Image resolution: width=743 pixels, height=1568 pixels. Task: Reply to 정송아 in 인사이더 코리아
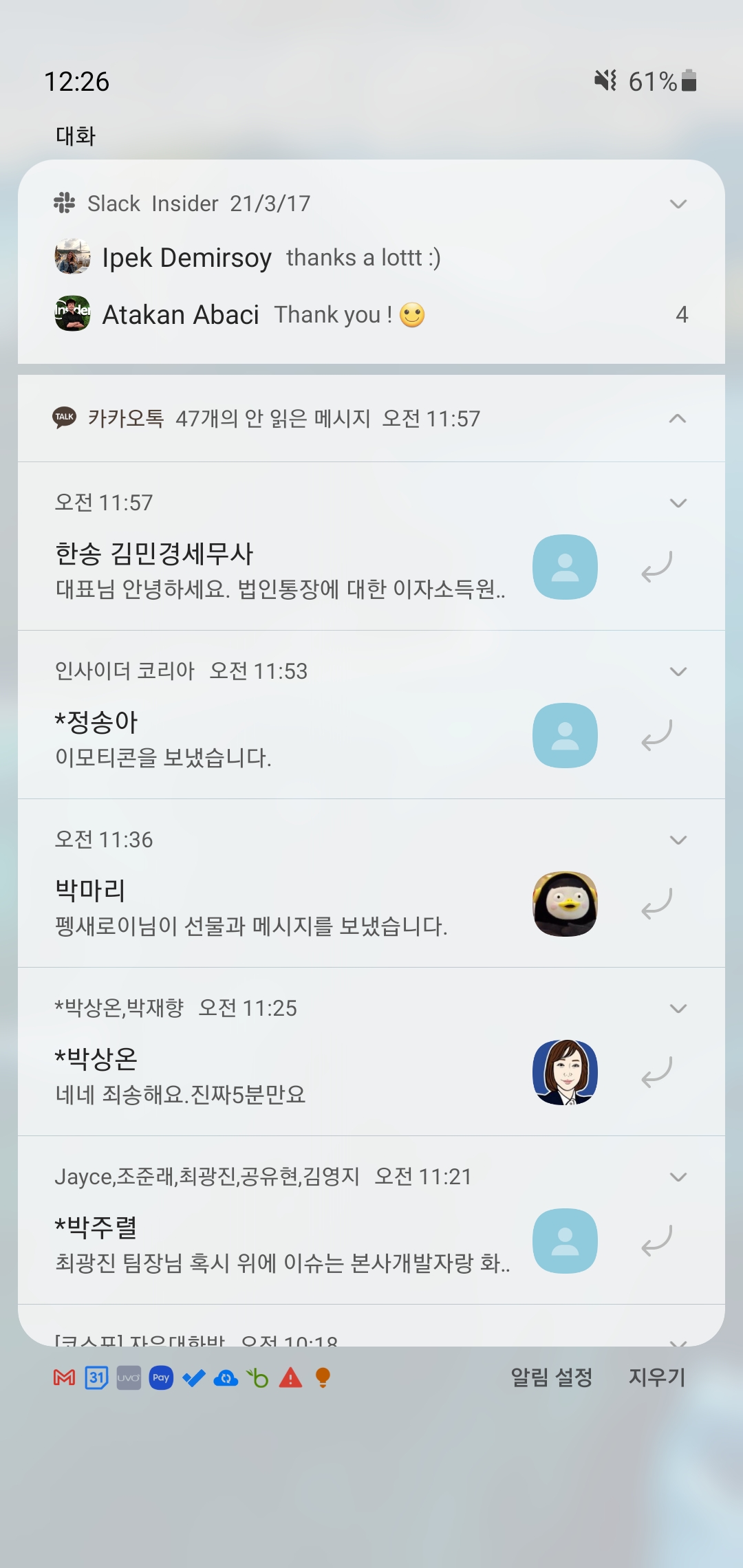(656, 736)
